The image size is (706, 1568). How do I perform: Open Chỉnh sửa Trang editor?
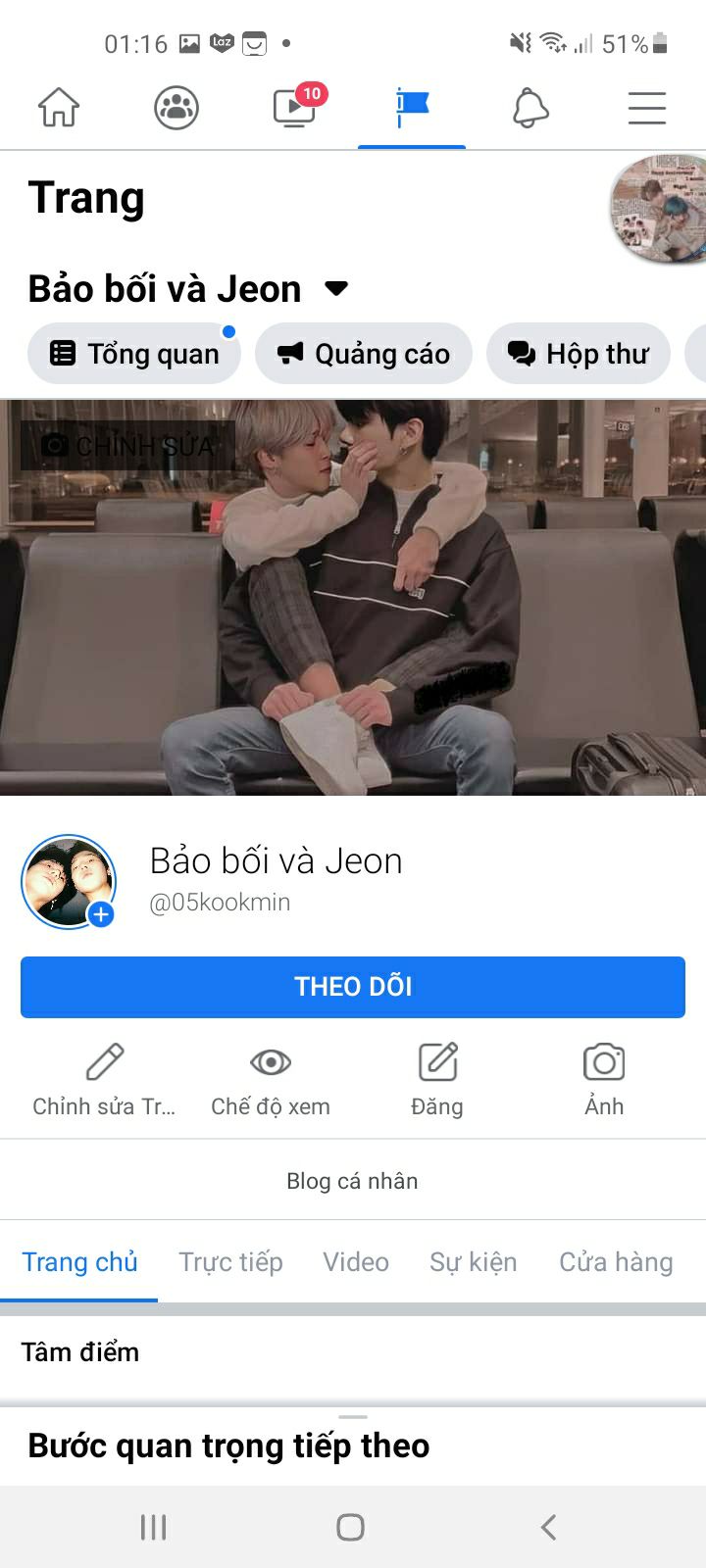coord(104,1078)
